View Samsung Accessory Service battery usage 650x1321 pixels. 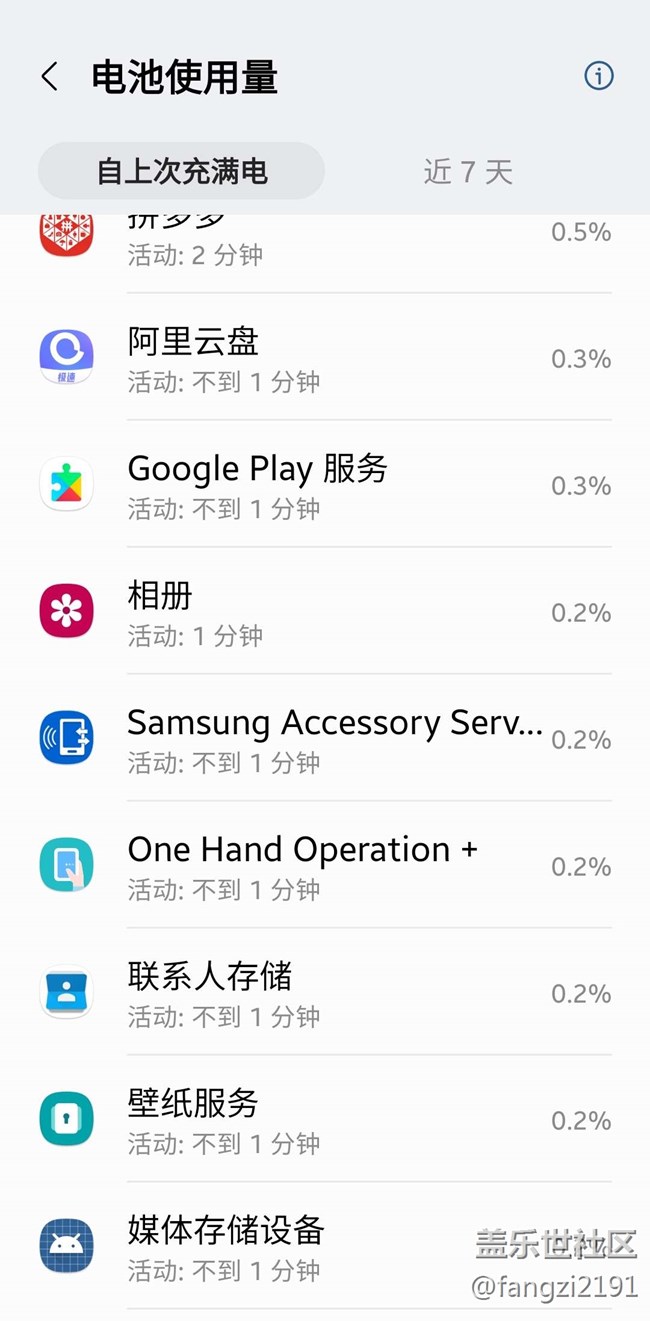tap(325, 739)
